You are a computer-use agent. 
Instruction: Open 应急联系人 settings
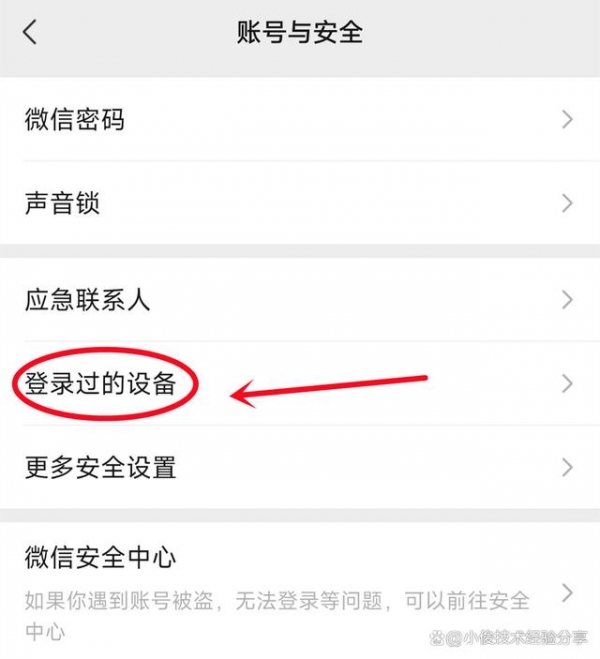pos(300,299)
